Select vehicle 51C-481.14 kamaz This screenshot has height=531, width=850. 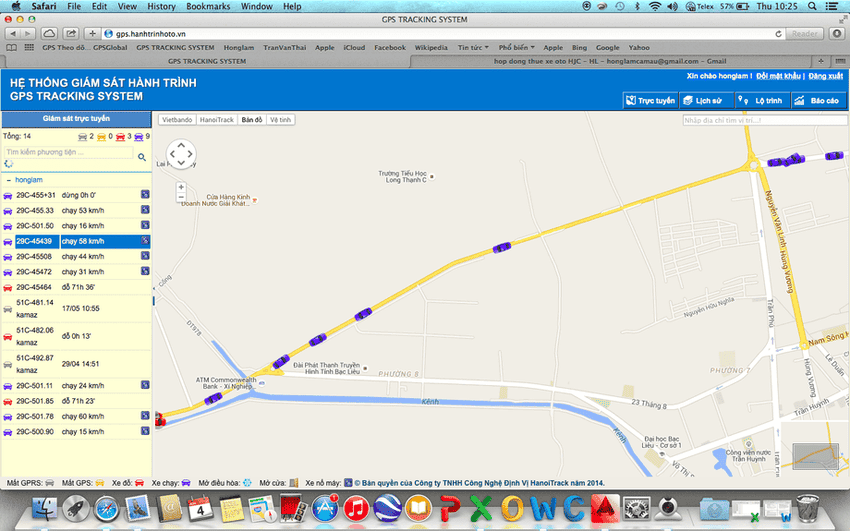click(35, 307)
